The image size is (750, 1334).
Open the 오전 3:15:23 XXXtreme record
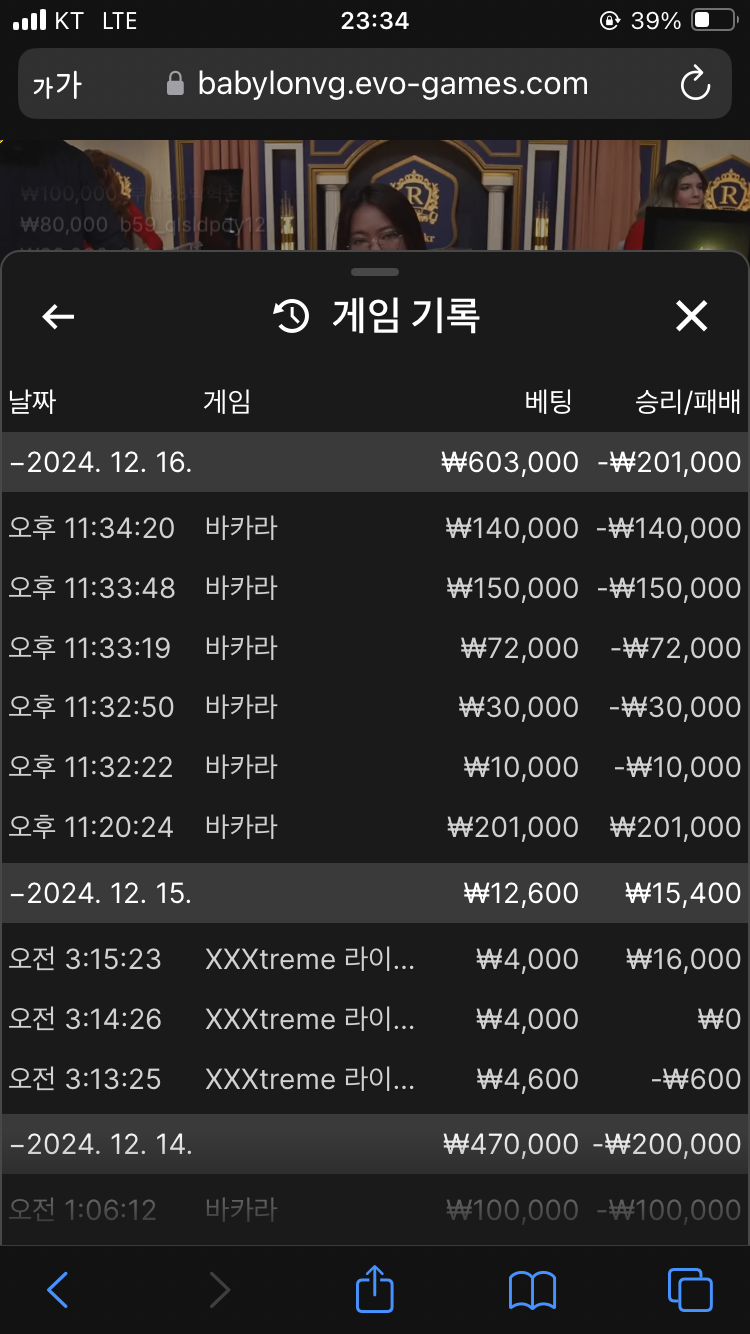[375, 959]
